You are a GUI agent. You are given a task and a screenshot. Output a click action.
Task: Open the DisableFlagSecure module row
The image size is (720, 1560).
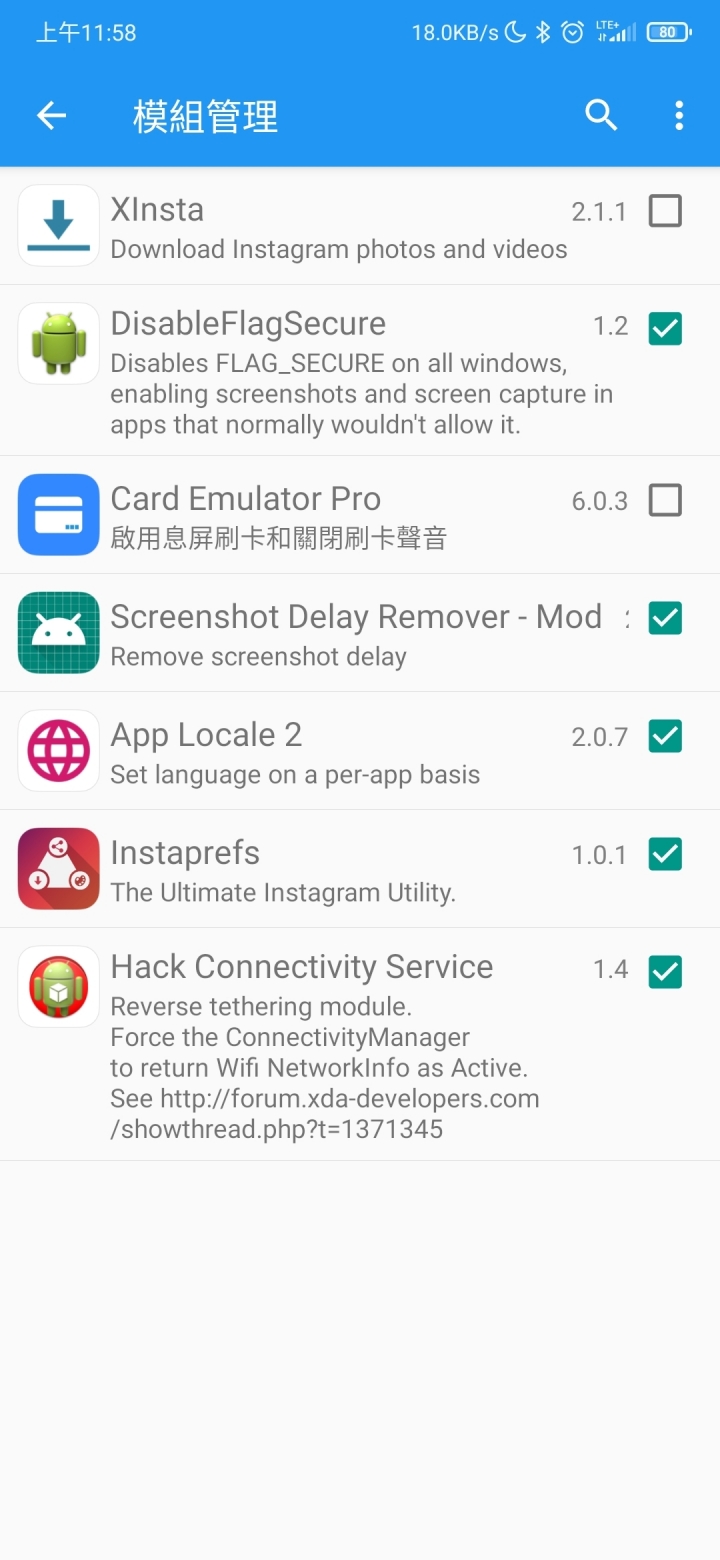tap(330, 372)
